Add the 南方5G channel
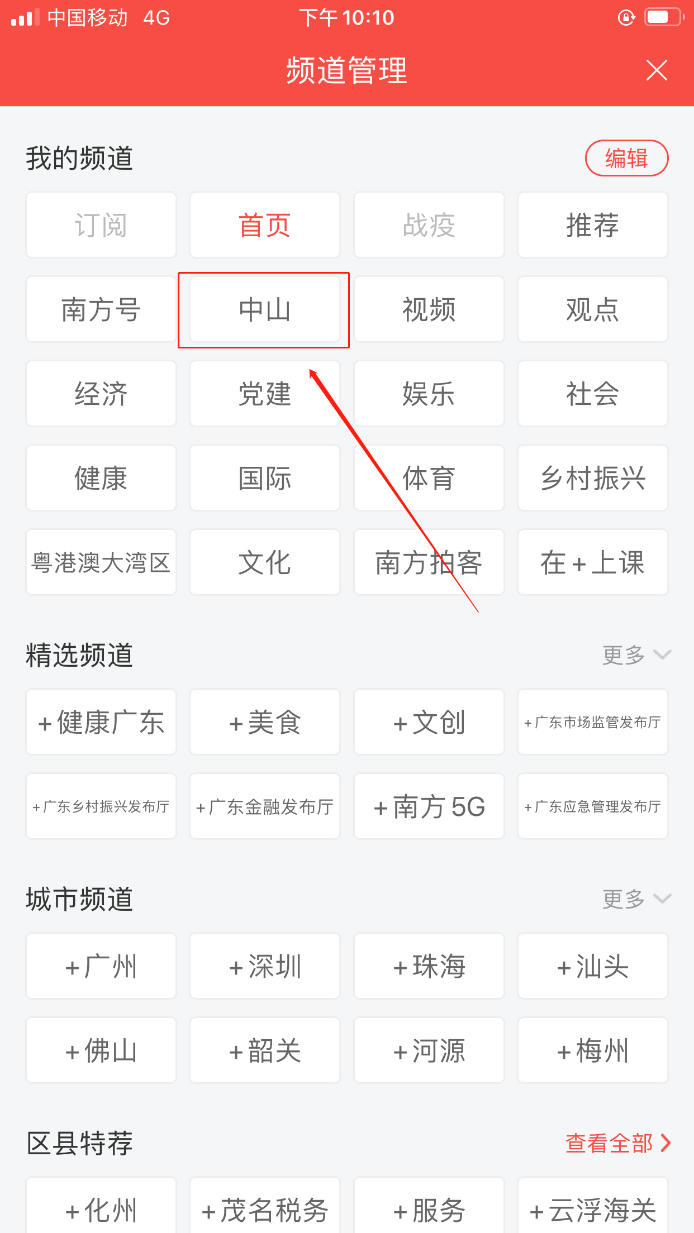This screenshot has height=1233, width=694. click(429, 807)
